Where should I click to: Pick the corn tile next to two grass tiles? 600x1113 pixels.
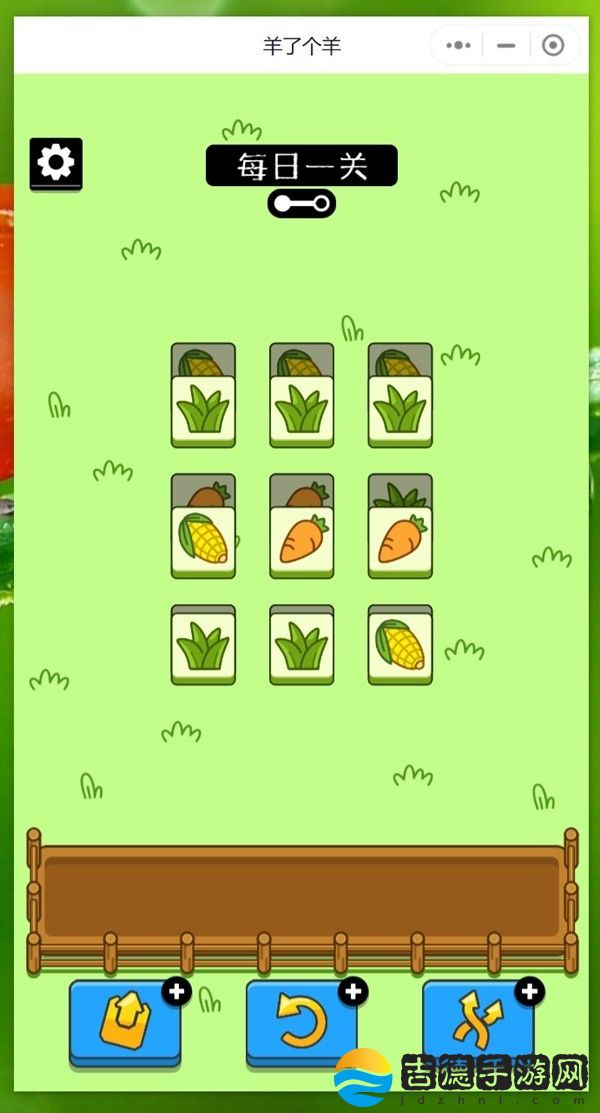coord(400,647)
